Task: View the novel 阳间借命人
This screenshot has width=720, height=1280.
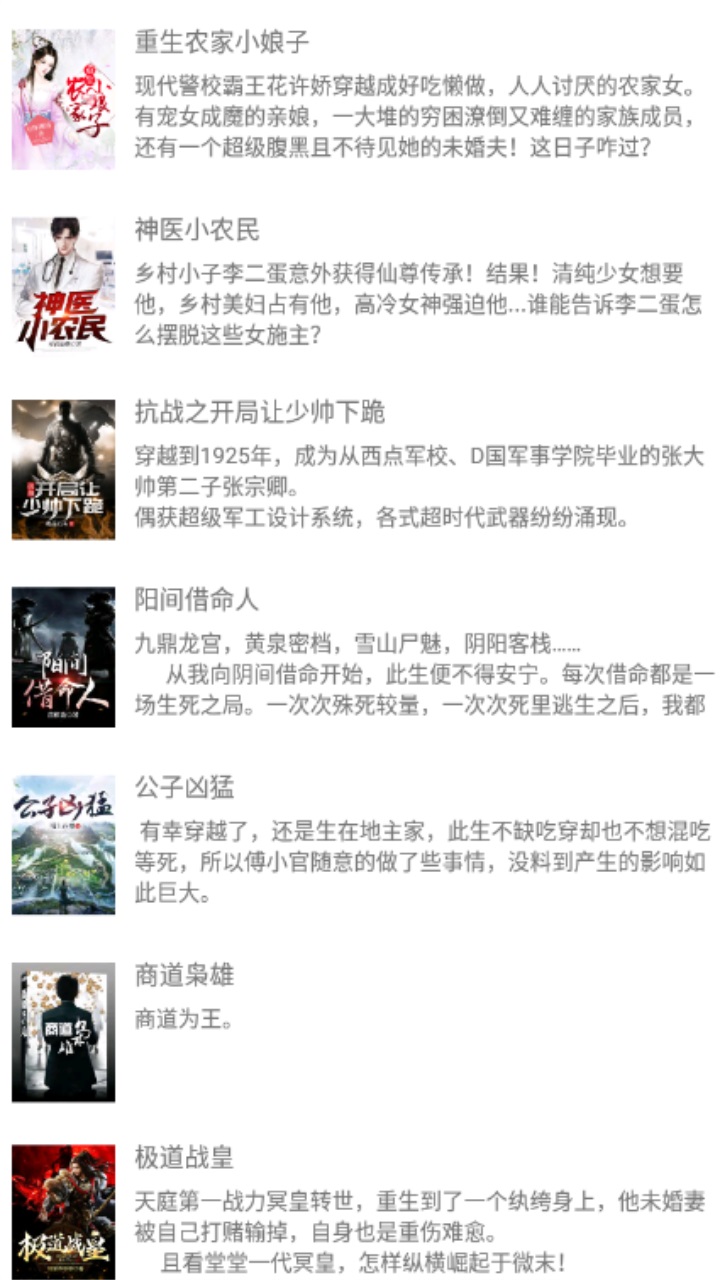Action: [197, 599]
